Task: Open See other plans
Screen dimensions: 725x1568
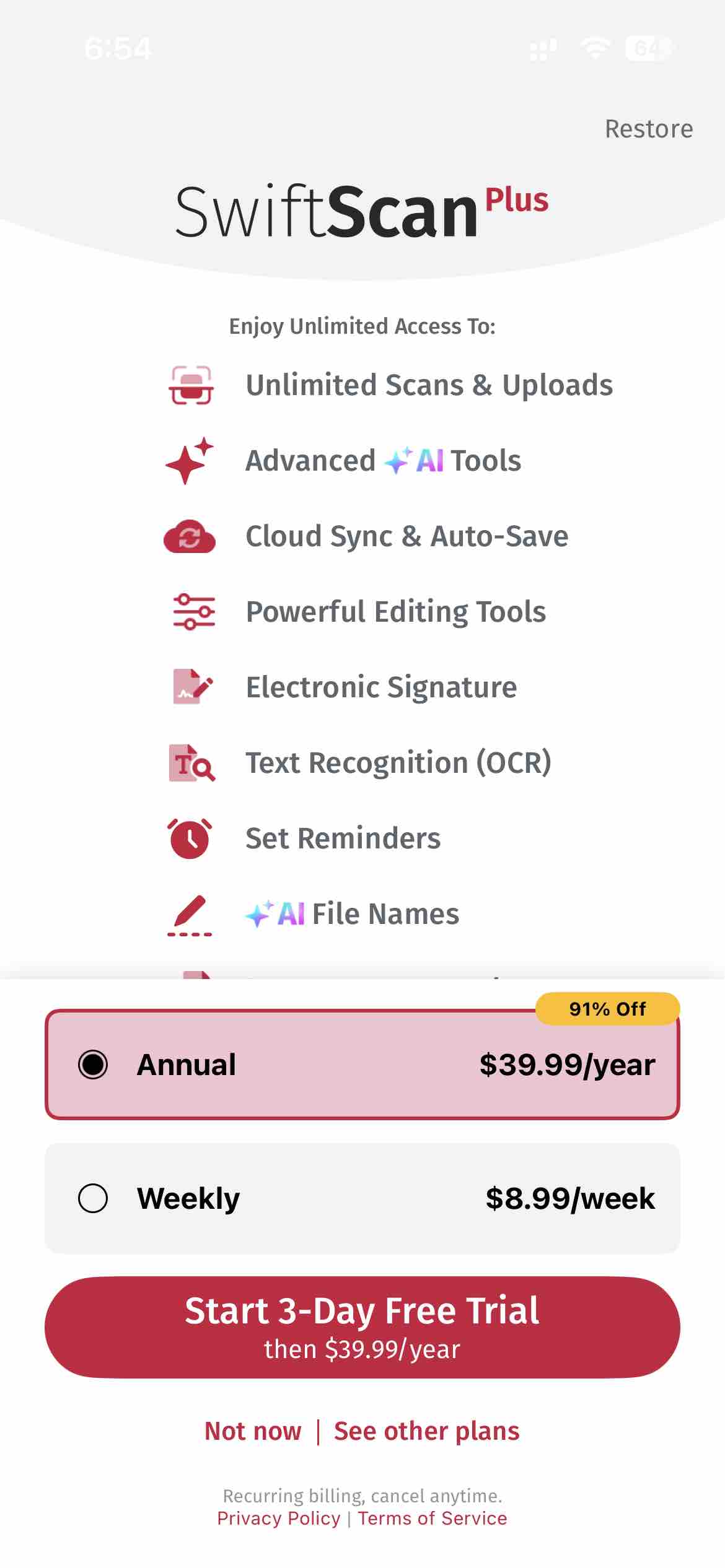Action: click(426, 1431)
